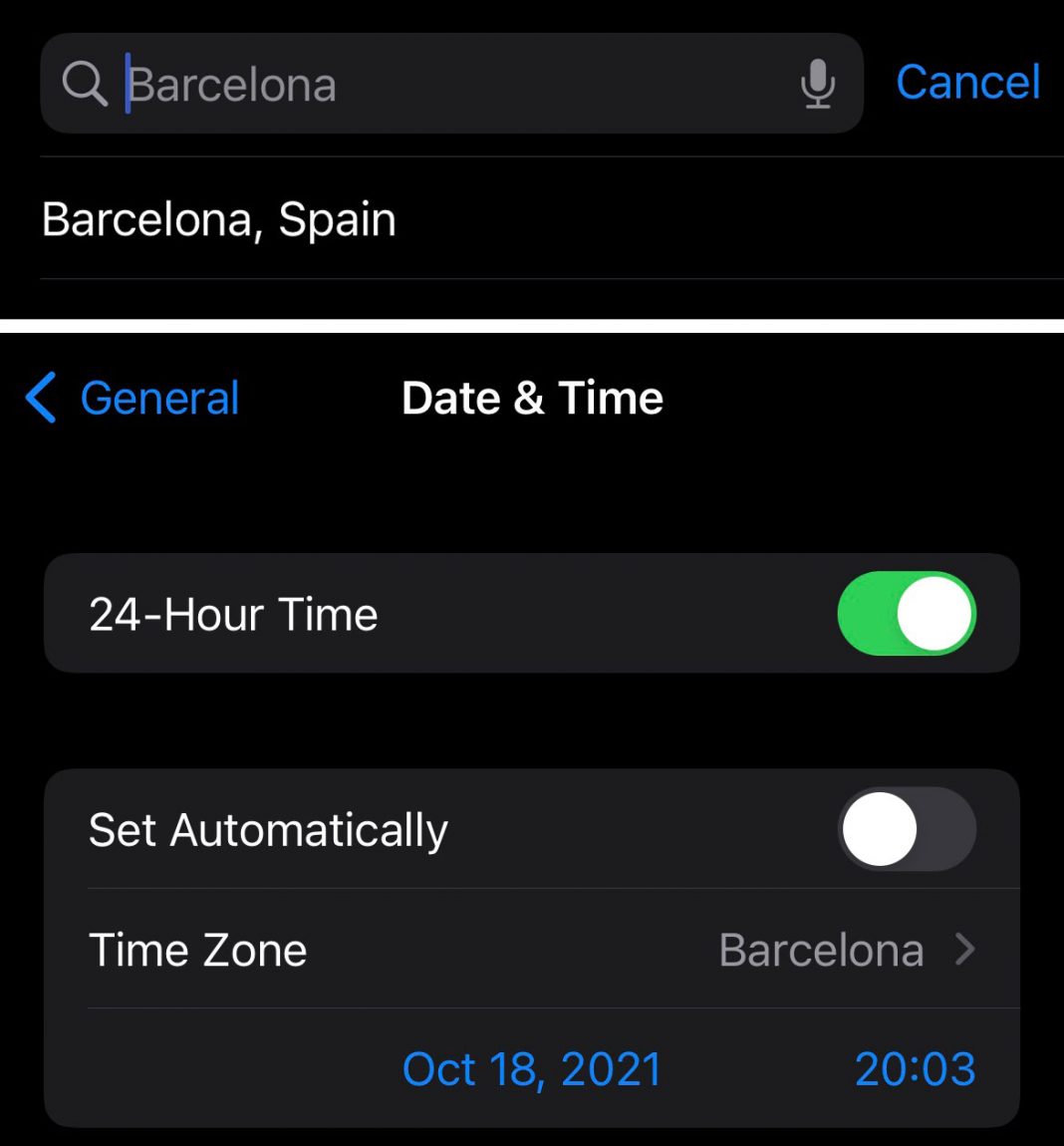Tap 20:03 to change the time
This screenshot has height=1146, width=1064.
click(916, 1068)
